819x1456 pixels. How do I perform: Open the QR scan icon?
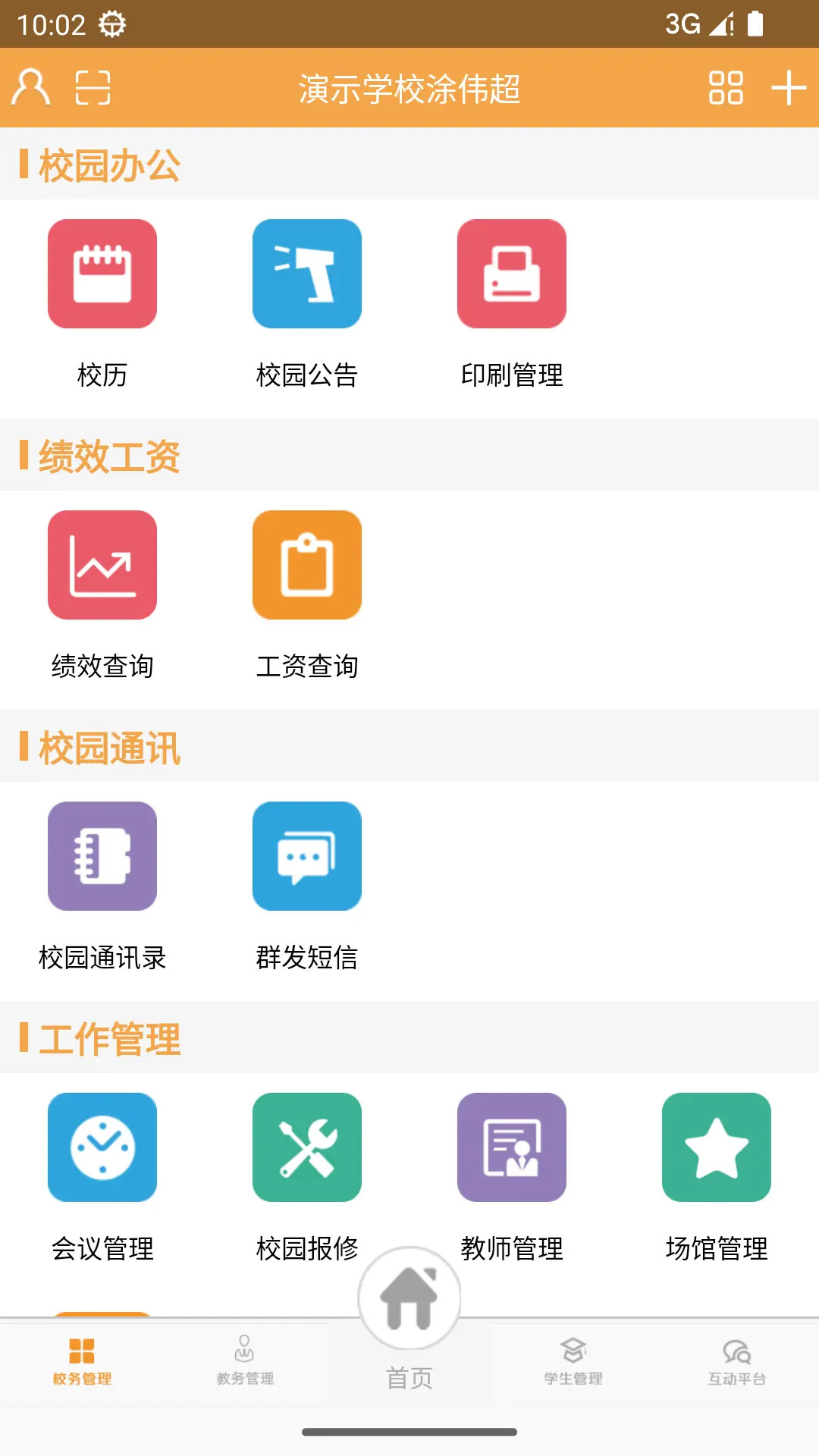pyautogui.click(x=93, y=87)
